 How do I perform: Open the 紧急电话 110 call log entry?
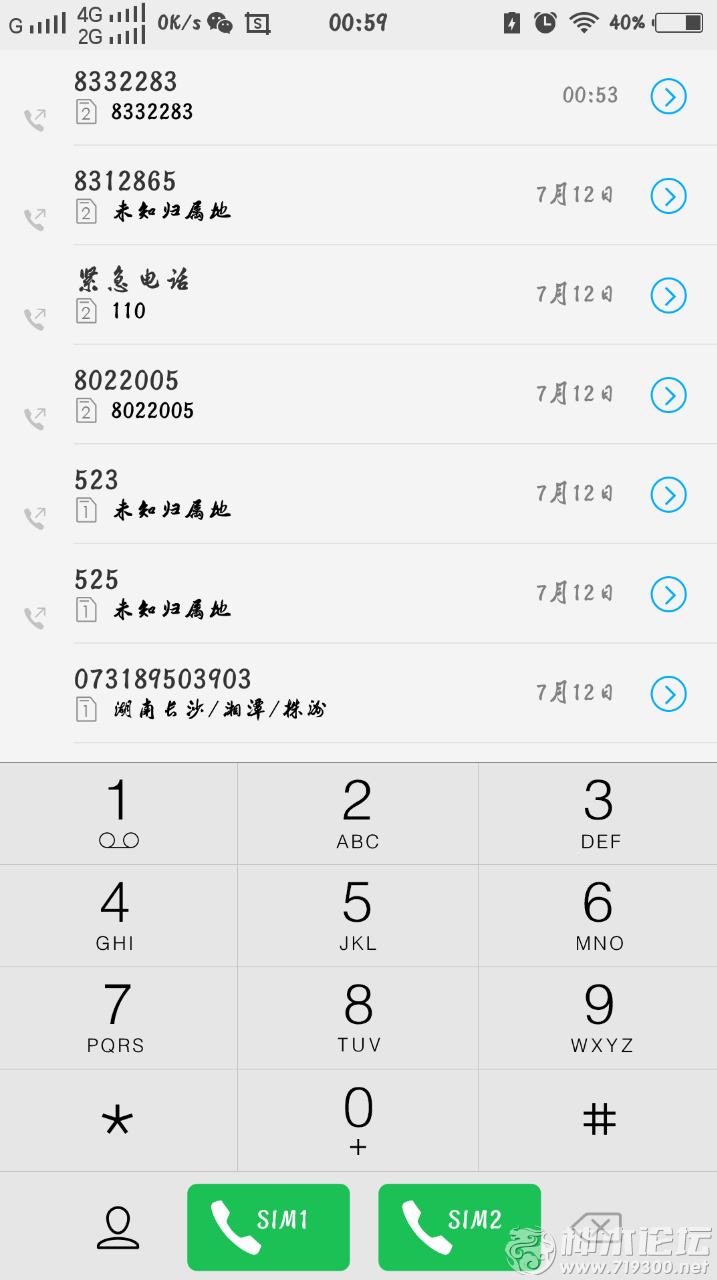tap(358, 295)
